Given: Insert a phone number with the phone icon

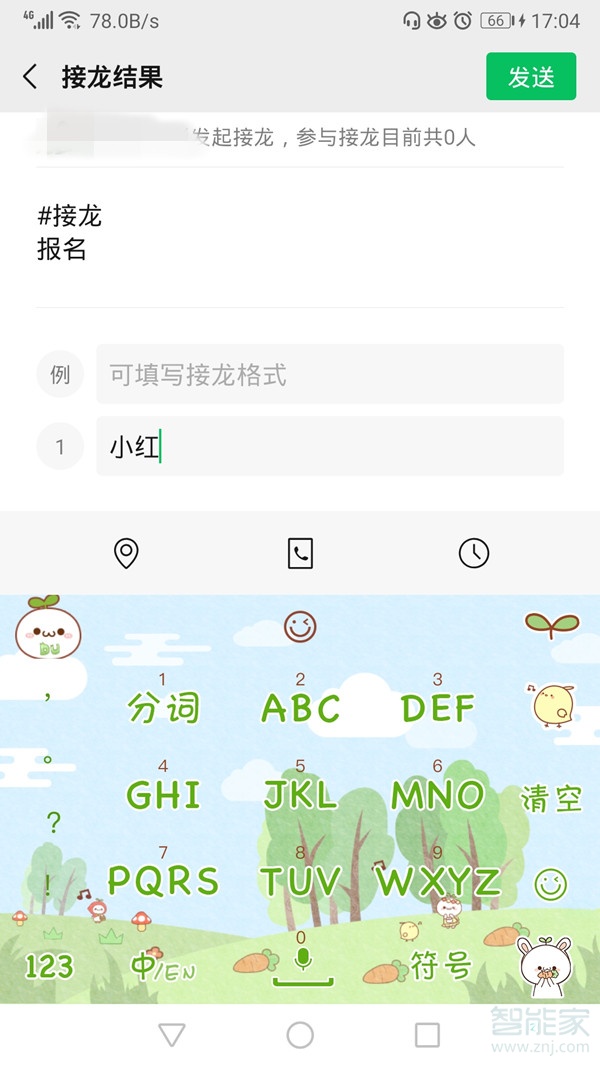Looking at the screenshot, I should [x=300, y=553].
